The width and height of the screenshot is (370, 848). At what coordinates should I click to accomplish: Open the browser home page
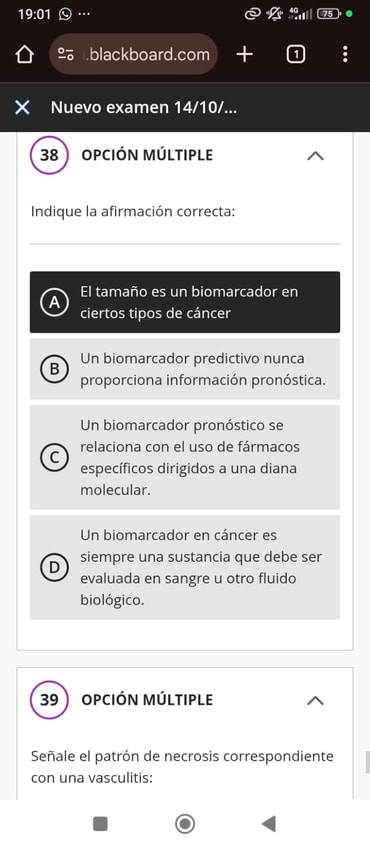tap(24, 55)
